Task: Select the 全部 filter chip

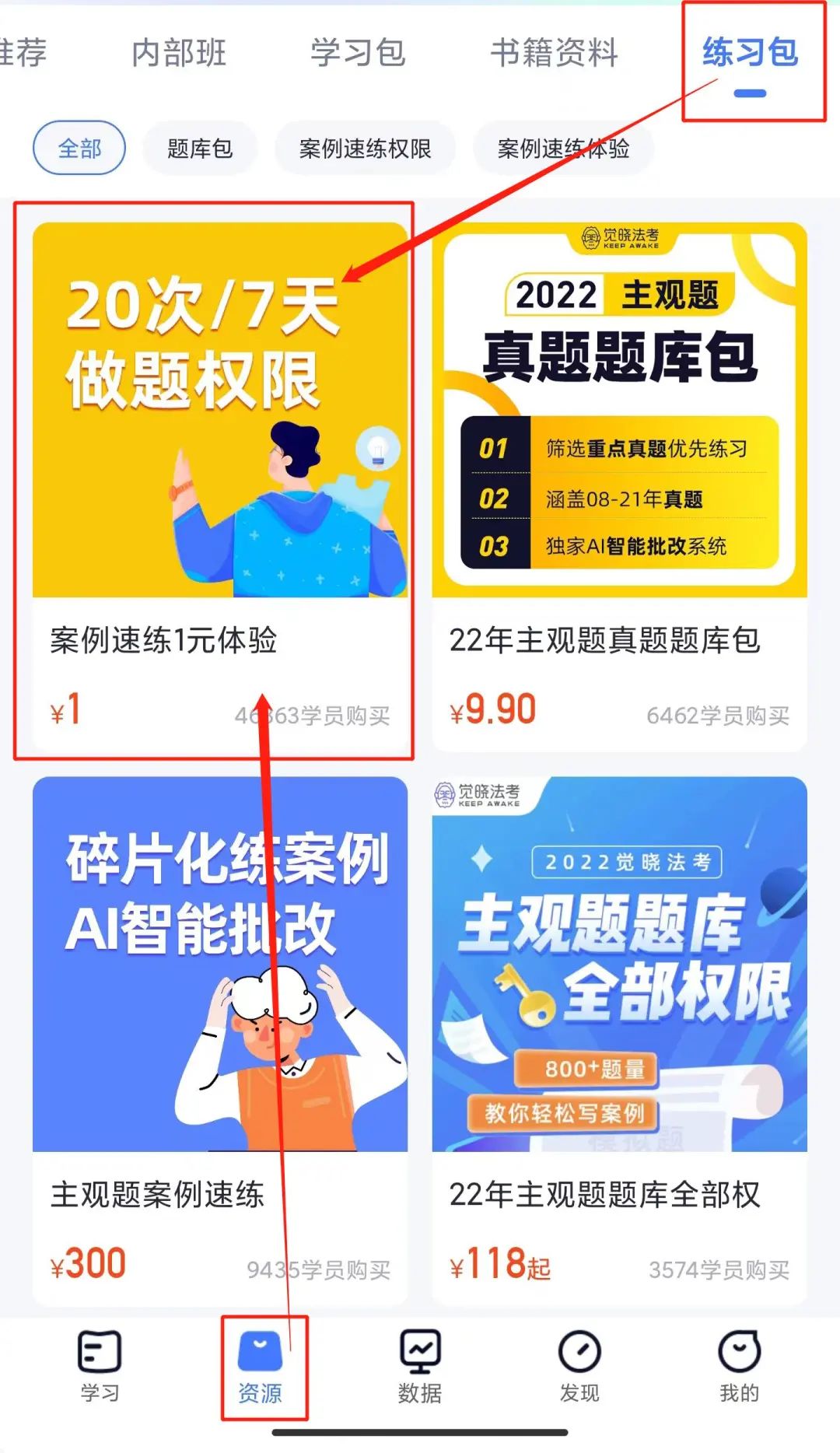Action: (79, 148)
